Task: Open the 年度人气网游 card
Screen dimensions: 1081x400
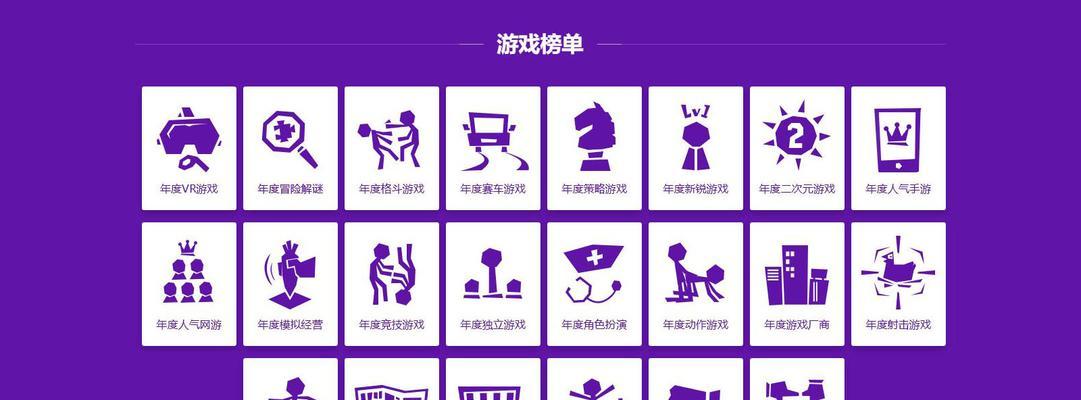Action: (189, 284)
